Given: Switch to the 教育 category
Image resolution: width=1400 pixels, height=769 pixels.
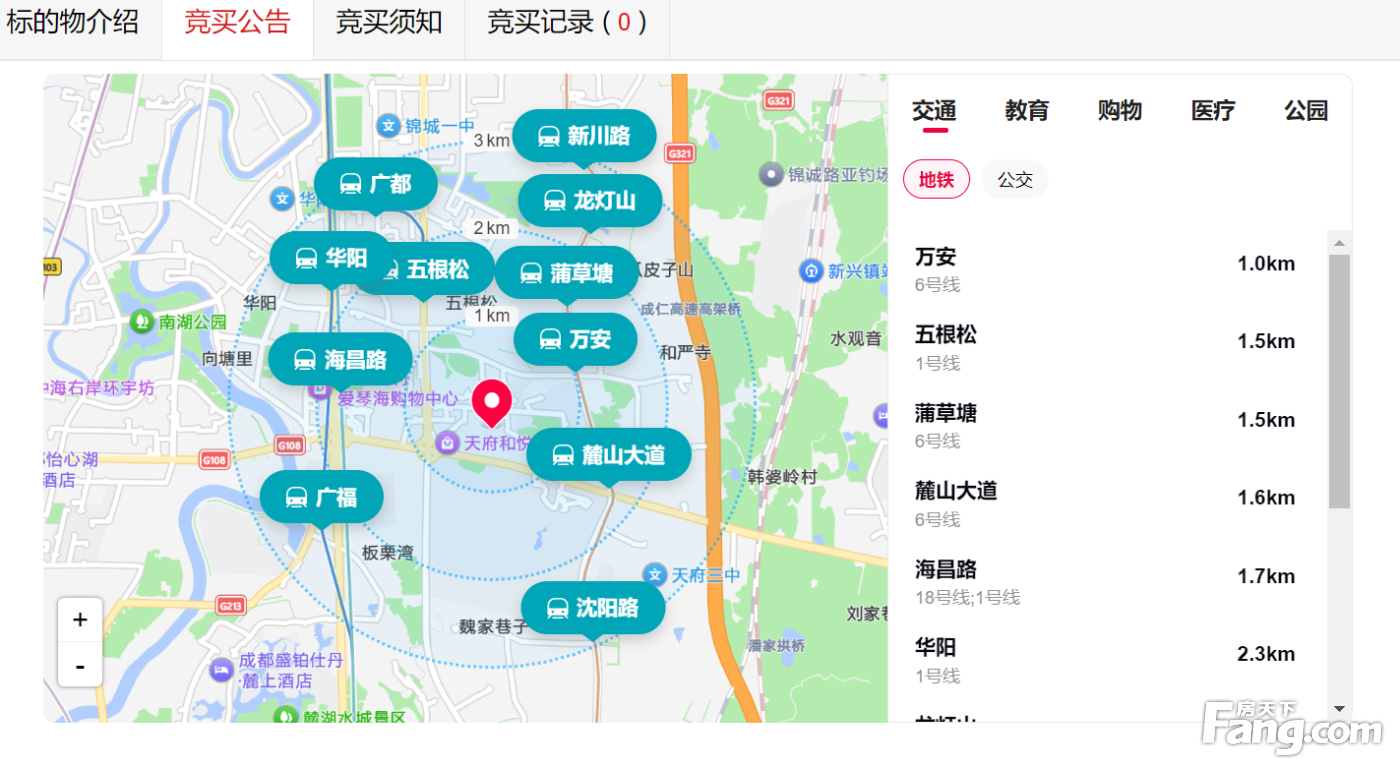Looking at the screenshot, I should [1027, 111].
